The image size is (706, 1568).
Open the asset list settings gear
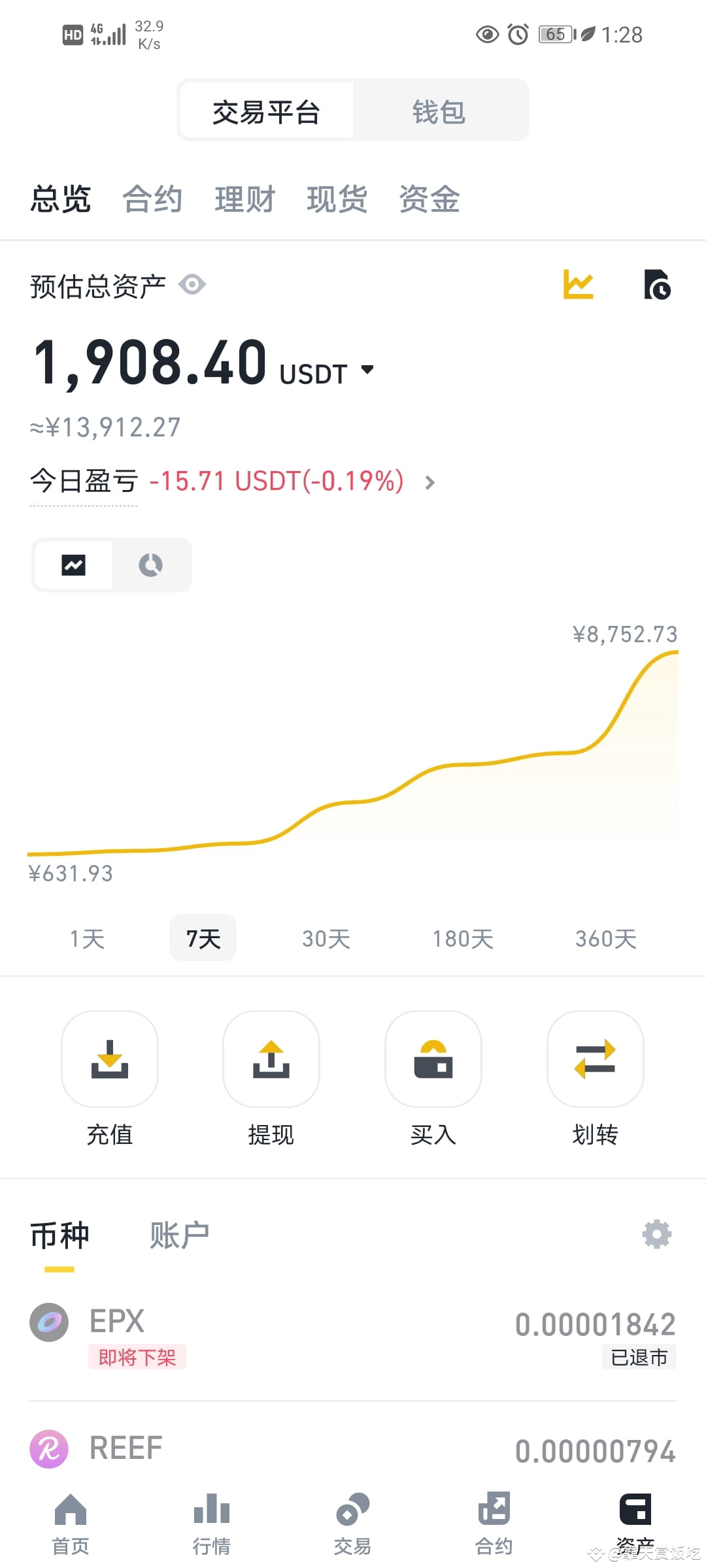click(x=657, y=1234)
